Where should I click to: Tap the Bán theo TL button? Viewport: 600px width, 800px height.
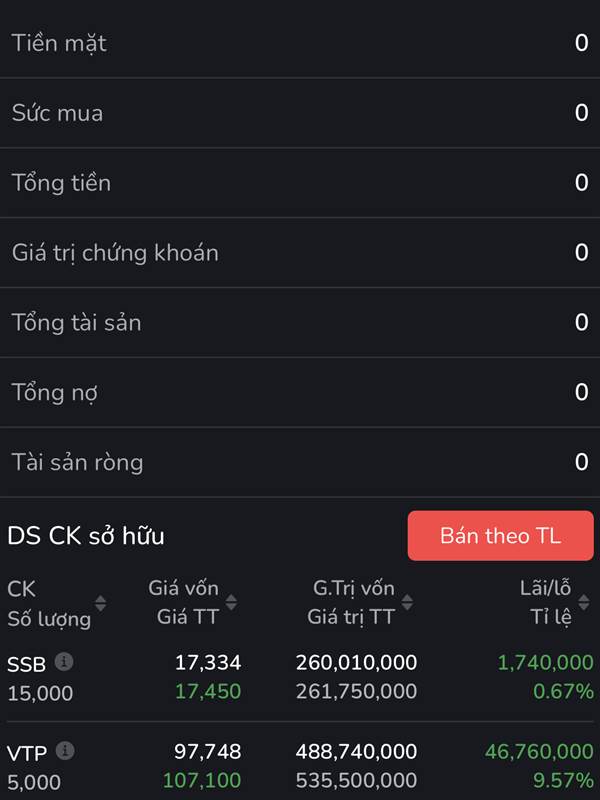501,536
